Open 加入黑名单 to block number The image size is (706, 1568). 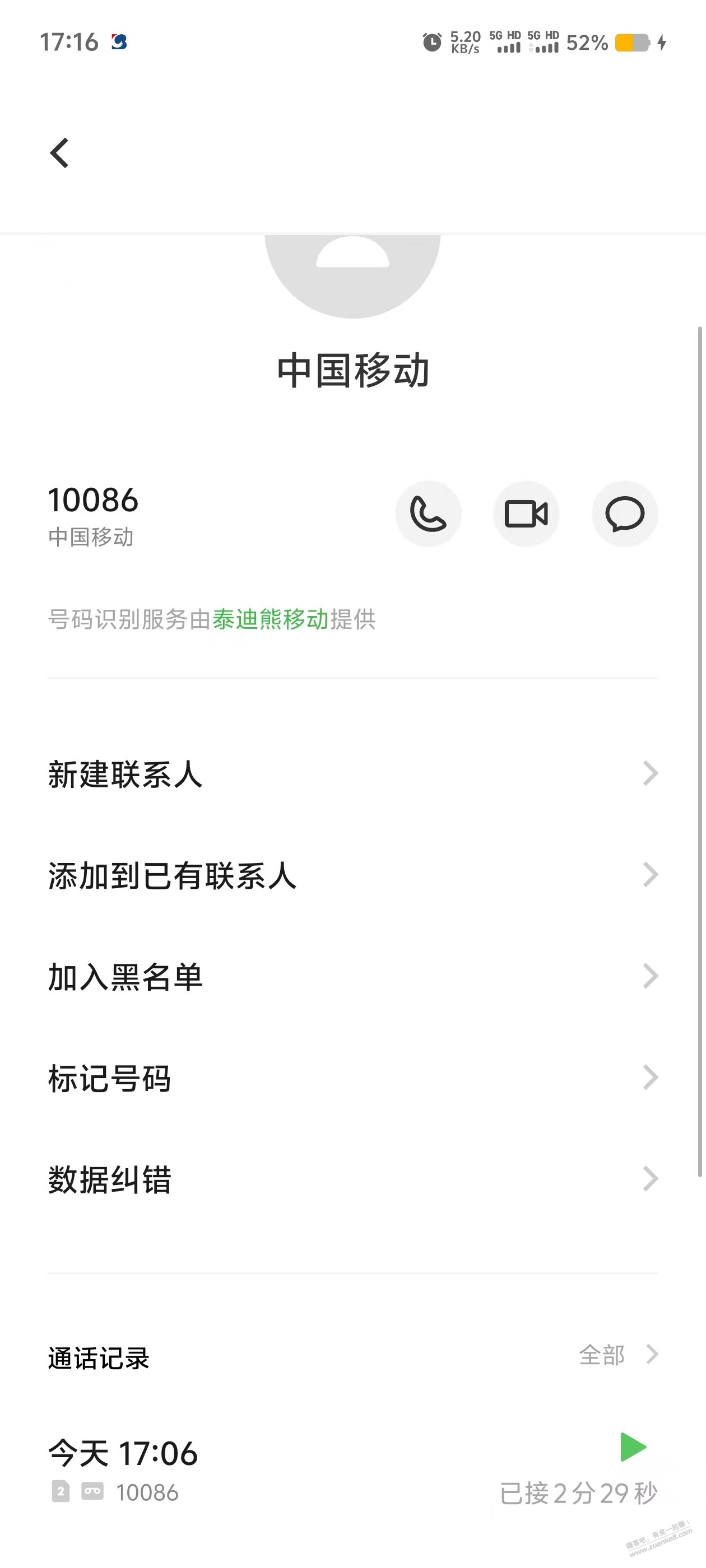click(x=352, y=976)
